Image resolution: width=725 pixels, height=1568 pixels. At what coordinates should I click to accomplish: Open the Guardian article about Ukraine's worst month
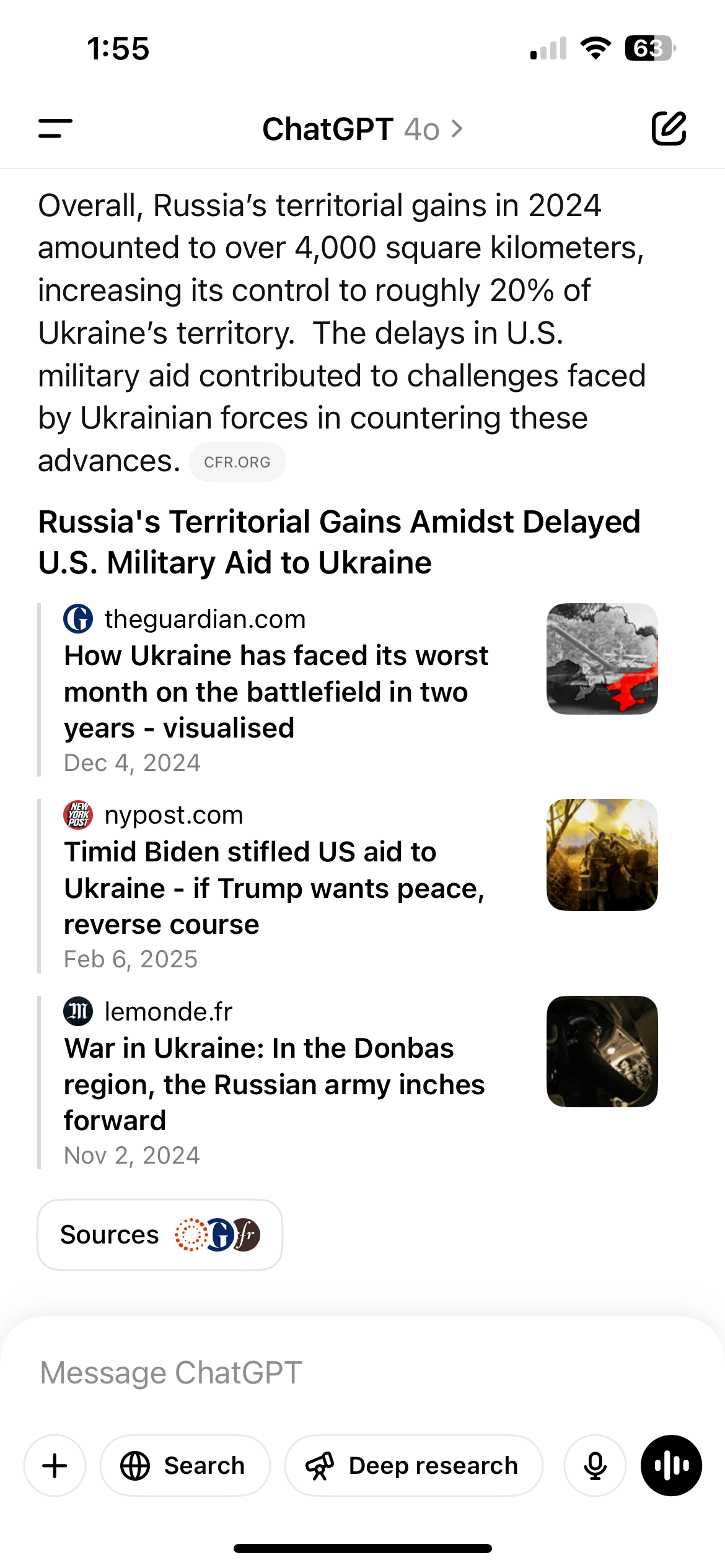pyautogui.click(x=276, y=691)
